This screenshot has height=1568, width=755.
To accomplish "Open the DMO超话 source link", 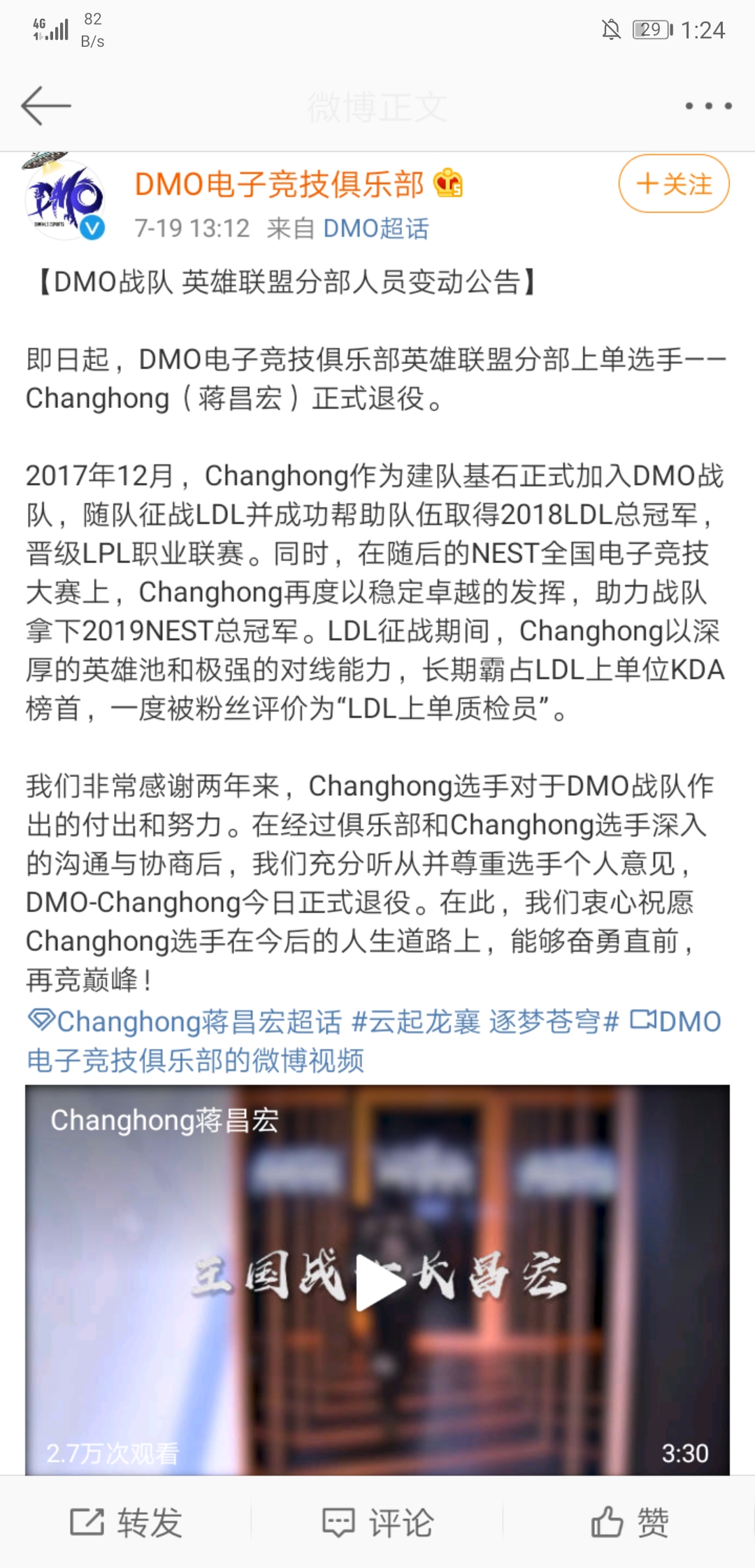I will (376, 228).
